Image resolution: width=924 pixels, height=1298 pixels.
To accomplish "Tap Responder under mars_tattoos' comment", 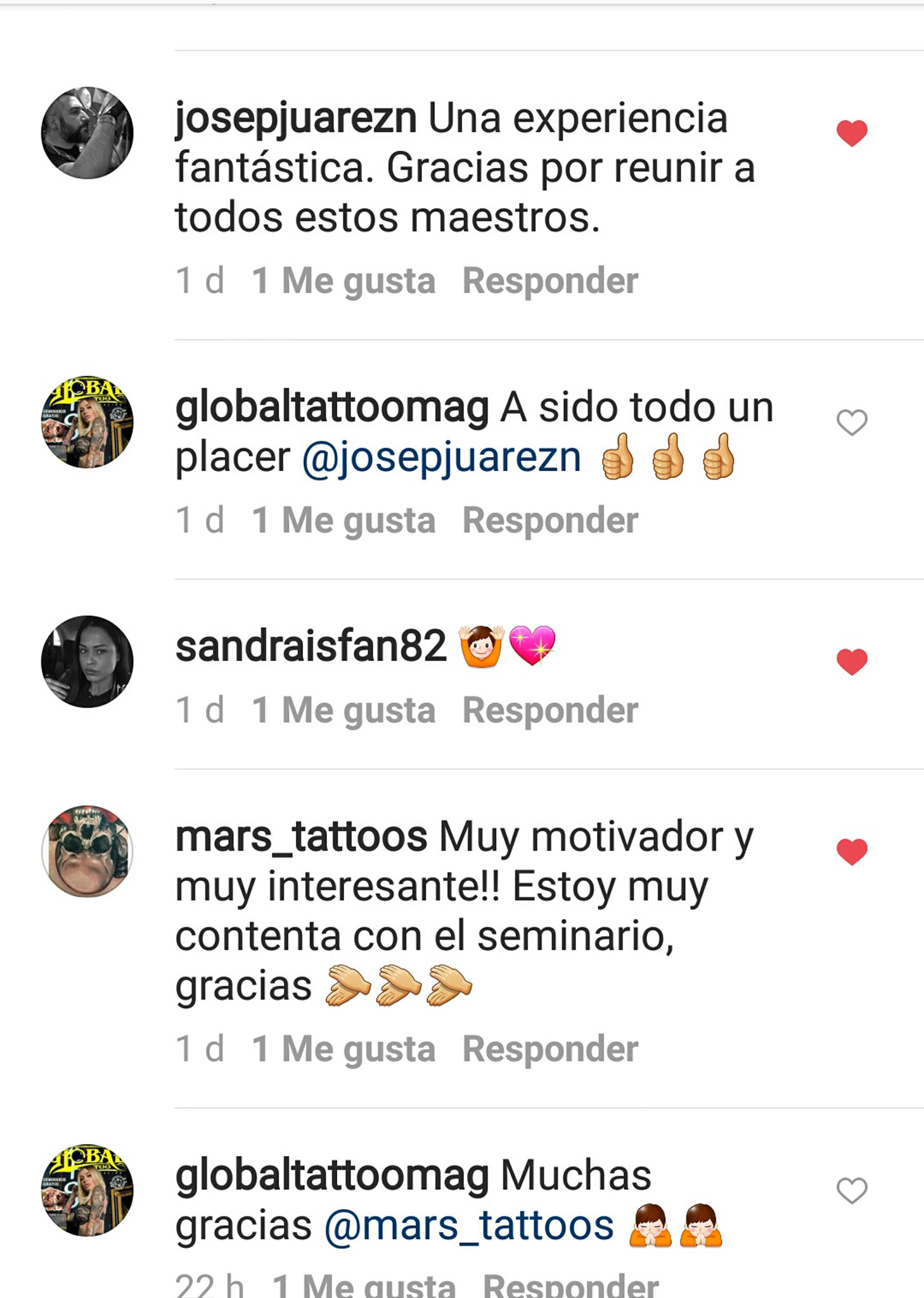I will click(549, 1049).
